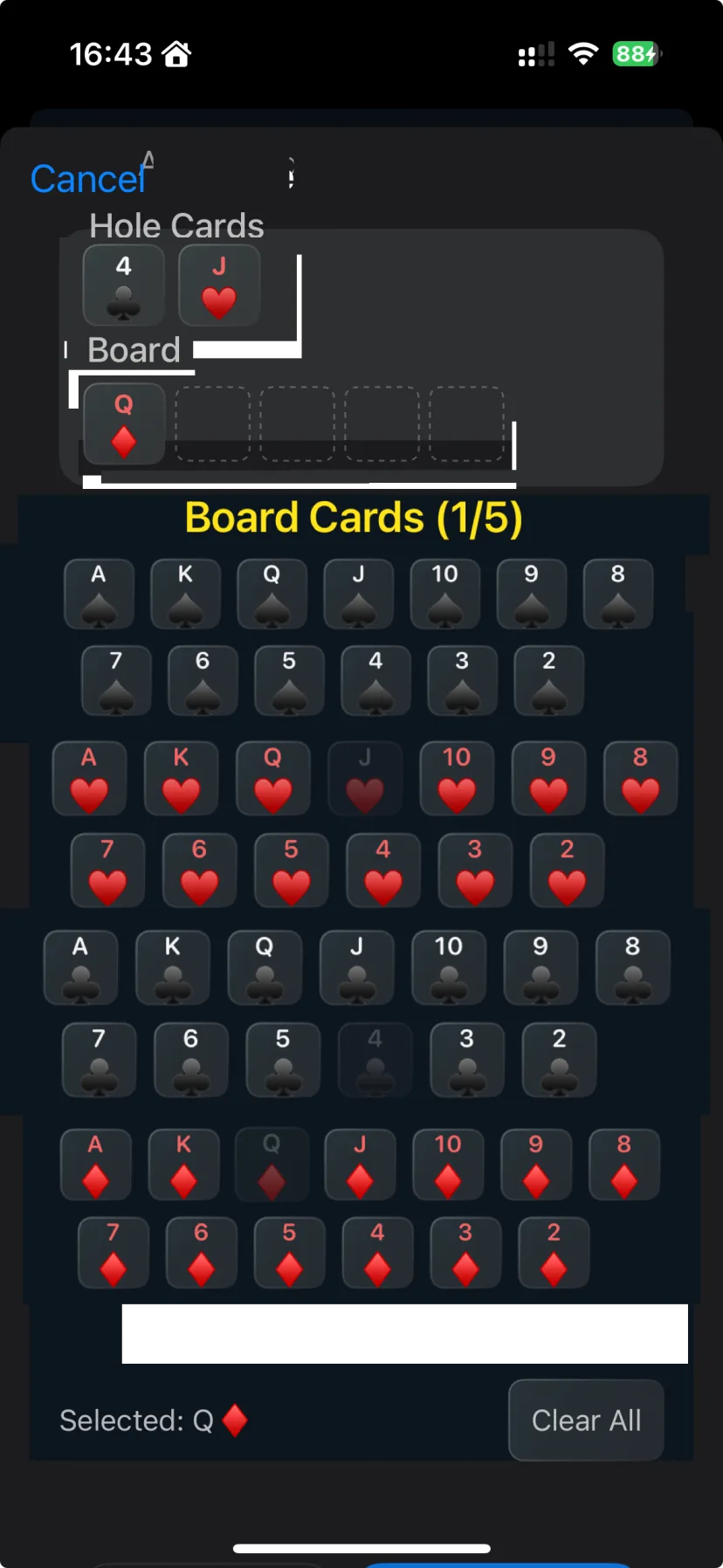This screenshot has width=723, height=1568.
Task: Choose the 3 of clubs card
Action: point(467,1060)
